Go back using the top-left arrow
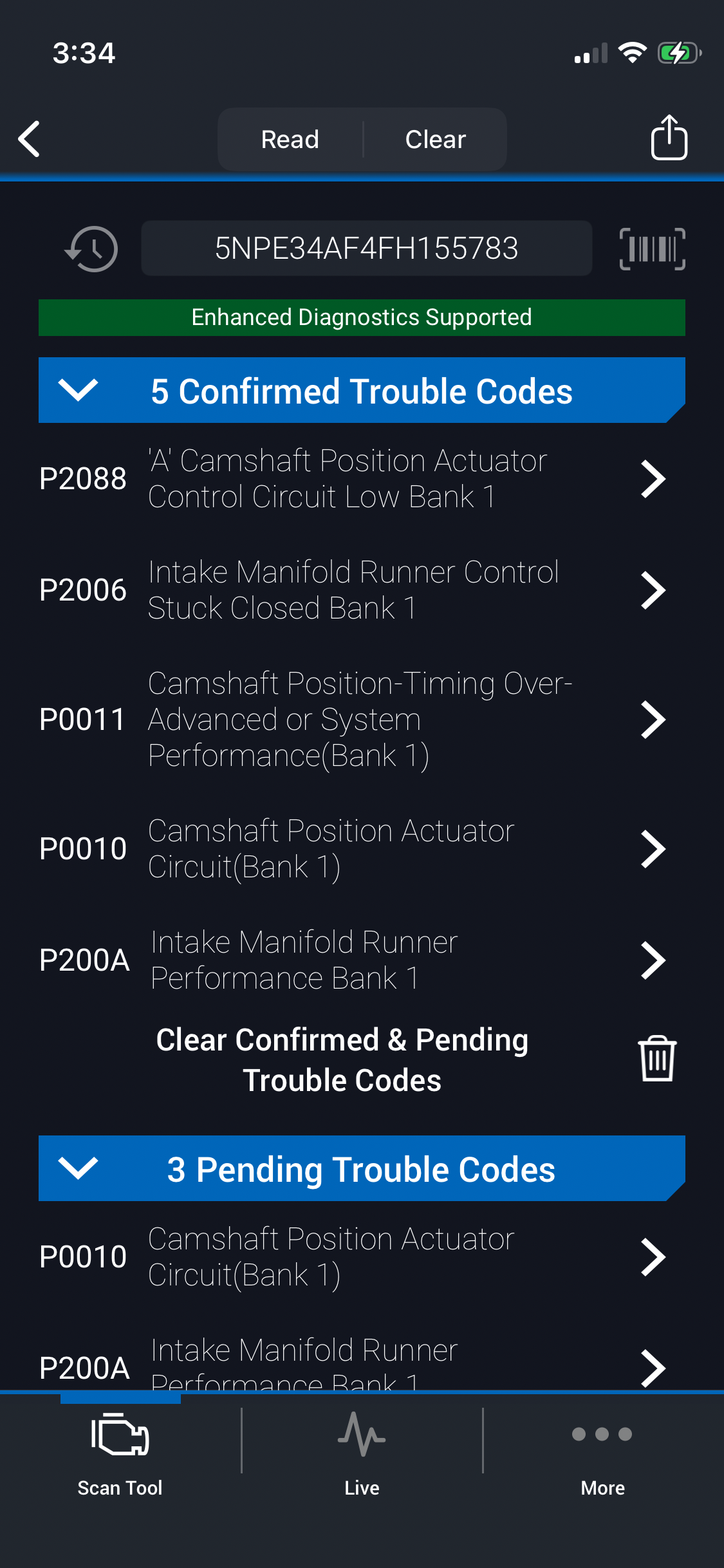Screen dimensions: 724x1568 pyautogui.click(x=30, y=138)
